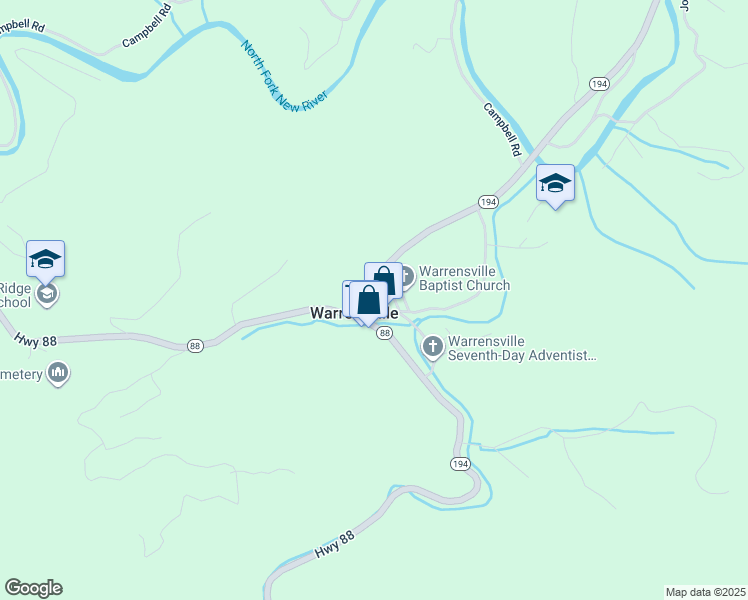Viewport: 748px width, 600px height.
Task: Select the school marker above Ridge School
Action: (x=45, y=260)
